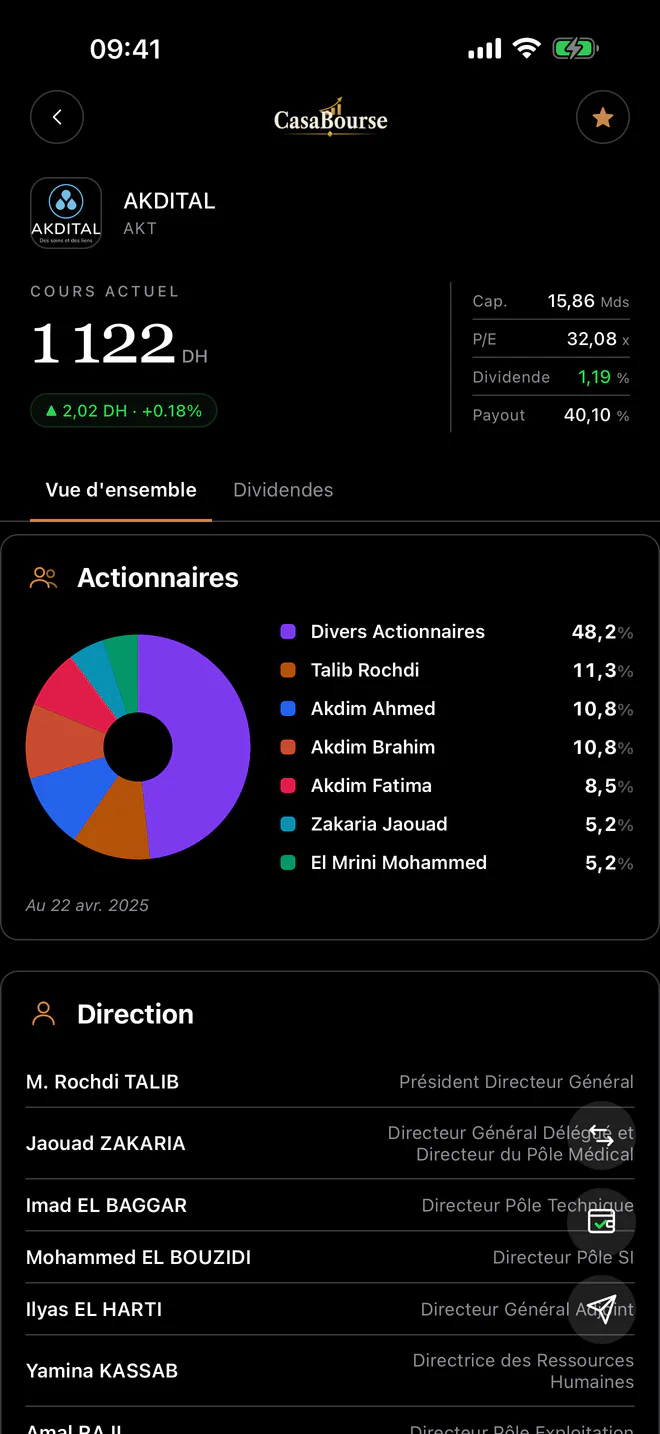Select the Vue d'ensemble tab

(121, 490)
